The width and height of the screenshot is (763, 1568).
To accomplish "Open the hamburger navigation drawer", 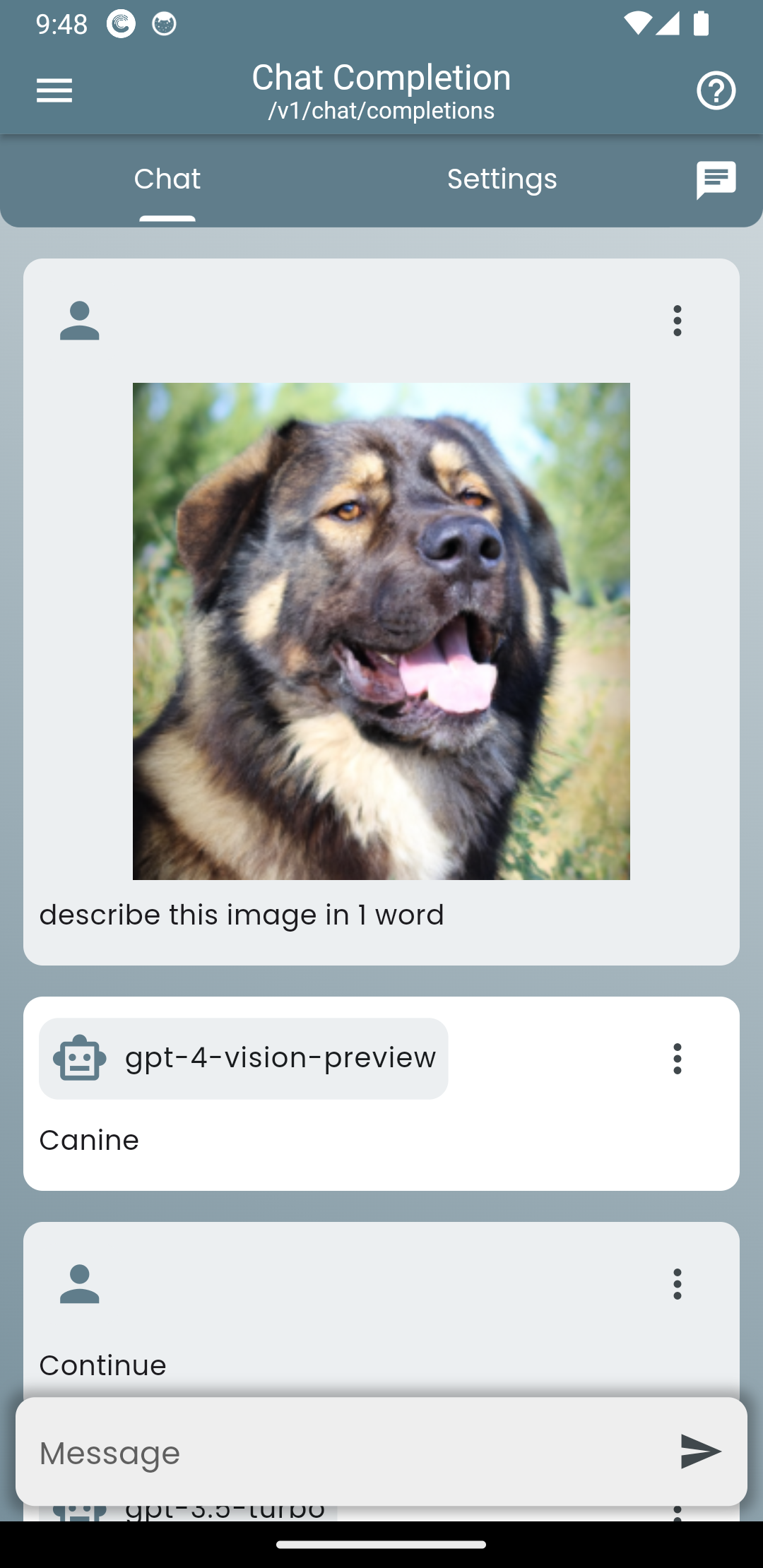I will (54, 90).
